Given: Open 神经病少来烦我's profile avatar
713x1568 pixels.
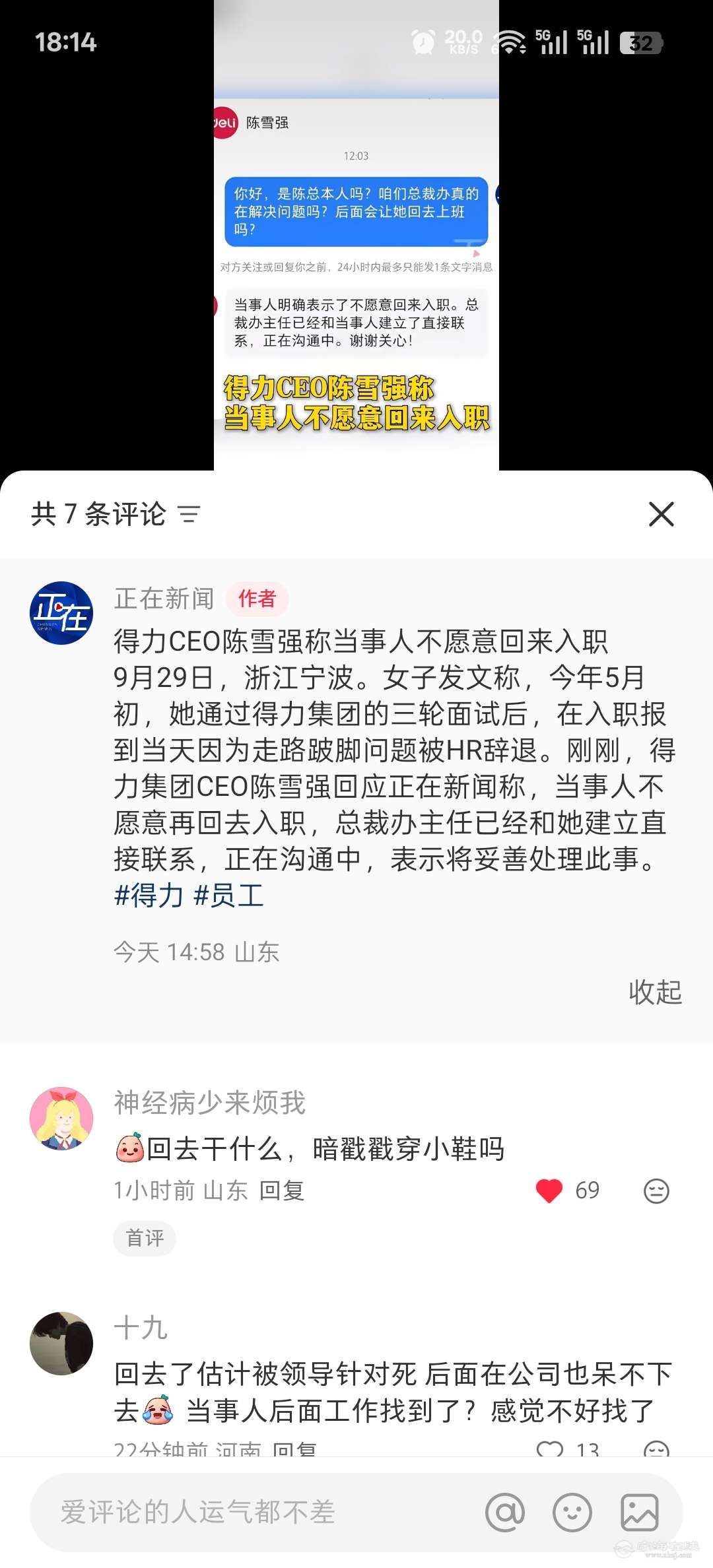Looking at the screenshot, I should tap(61, 1119).
